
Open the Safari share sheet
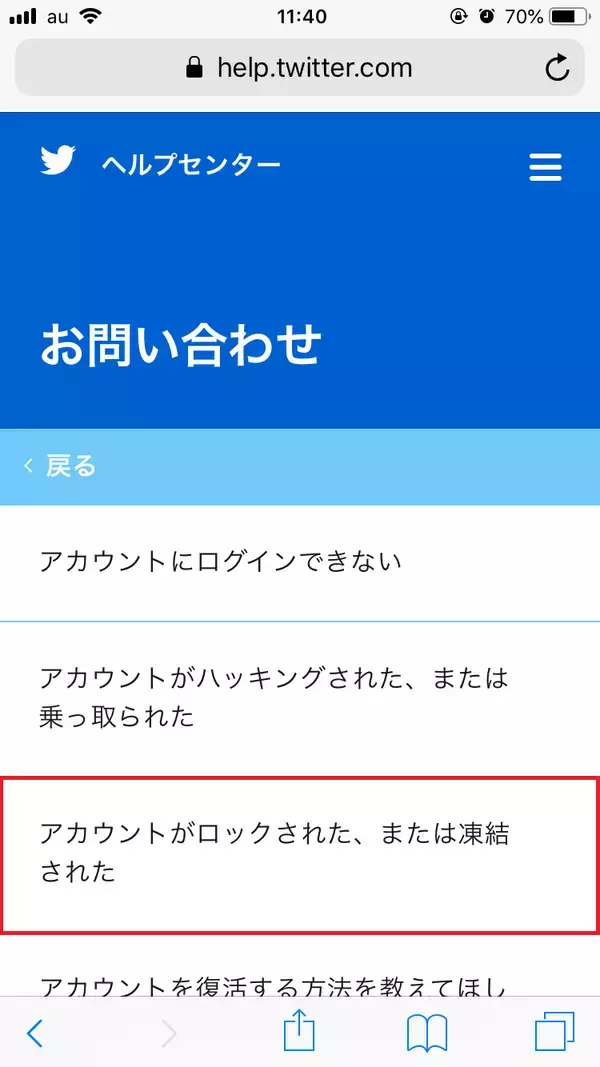tap(299, 1031)
